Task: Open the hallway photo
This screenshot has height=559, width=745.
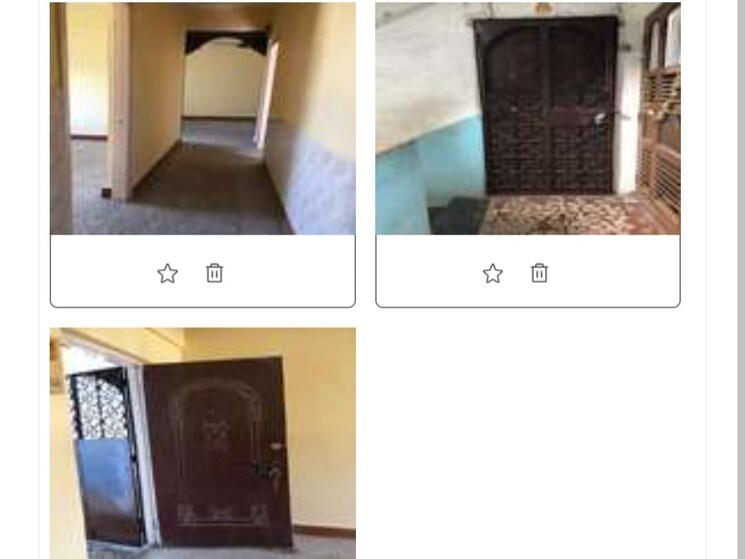Action: [x=202, y=118]
